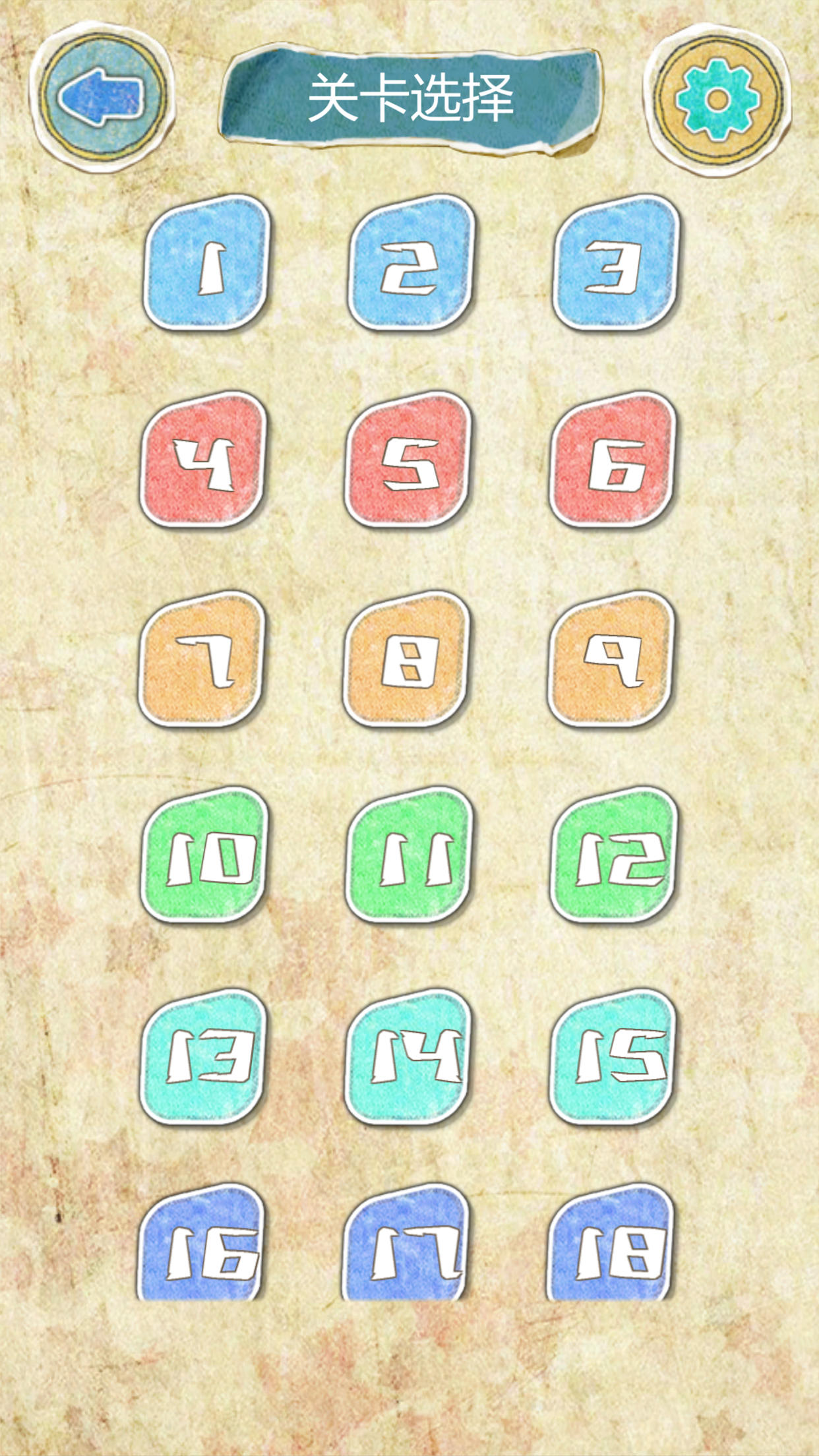Screen dimensions: 819x1456
Task: Play level 5
Action: pos(409,460)
